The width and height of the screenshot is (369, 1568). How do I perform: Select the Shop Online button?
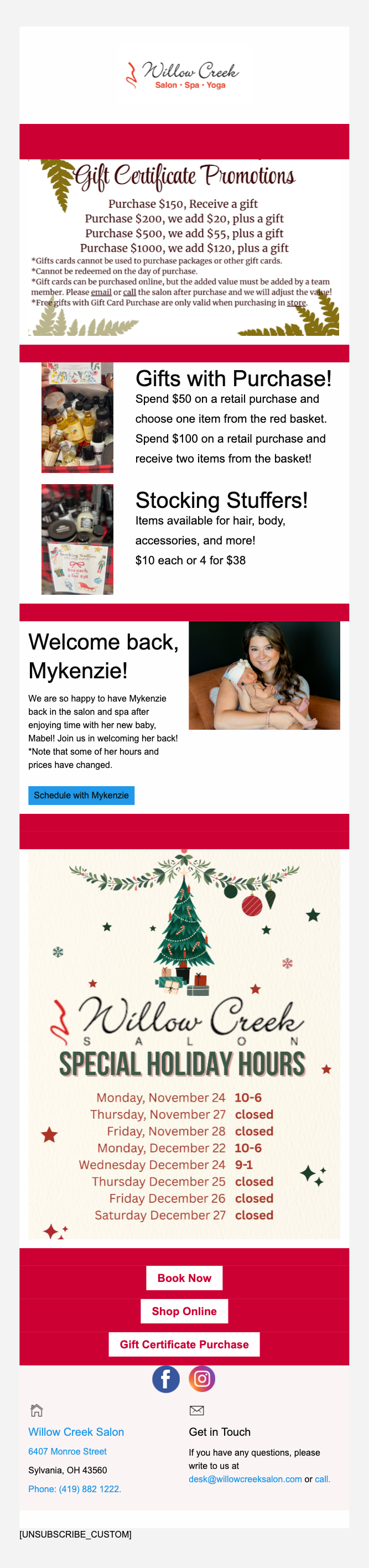[184, 1311]
